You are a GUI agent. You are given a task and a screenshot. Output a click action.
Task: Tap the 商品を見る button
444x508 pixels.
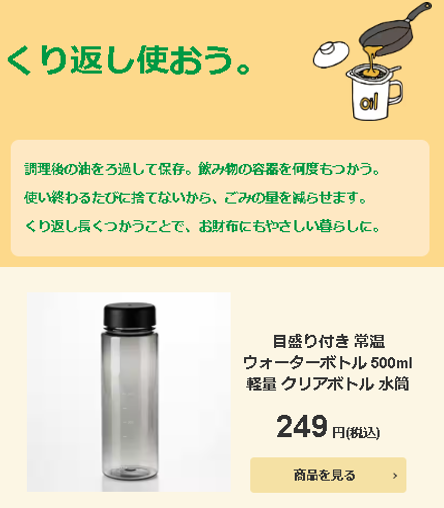click(328, 475)
